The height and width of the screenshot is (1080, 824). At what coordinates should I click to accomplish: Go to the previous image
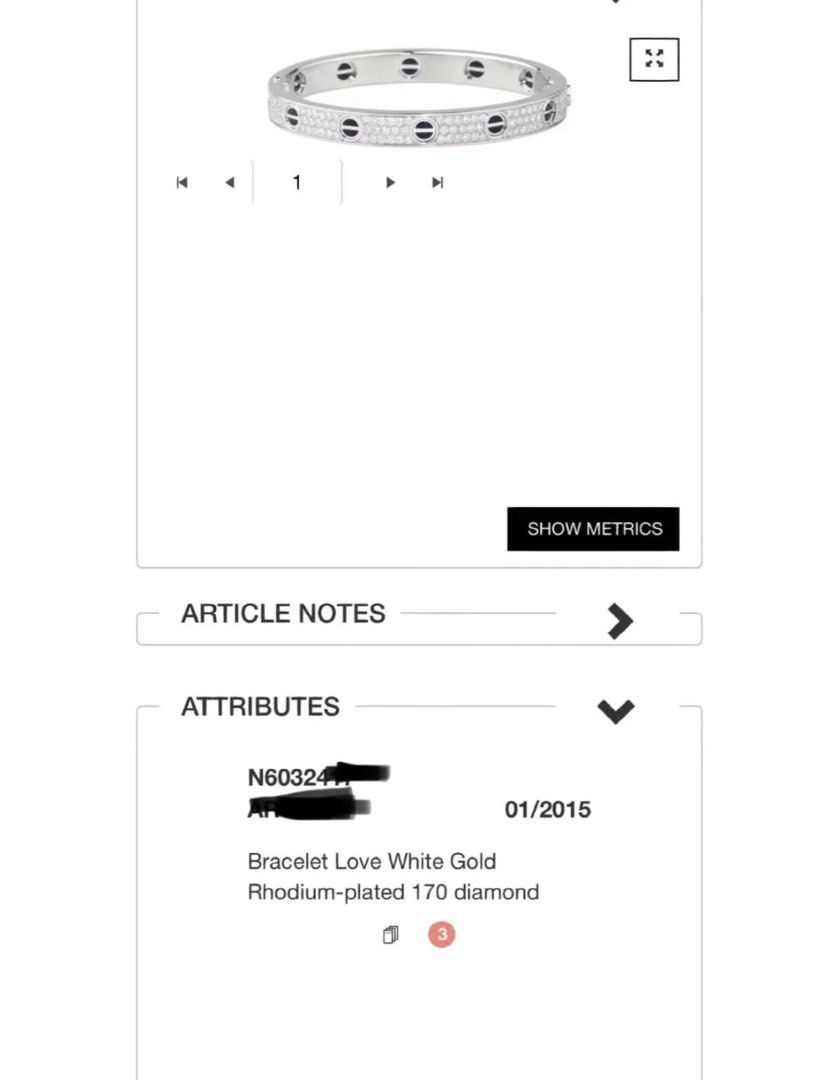pos(229,182)
